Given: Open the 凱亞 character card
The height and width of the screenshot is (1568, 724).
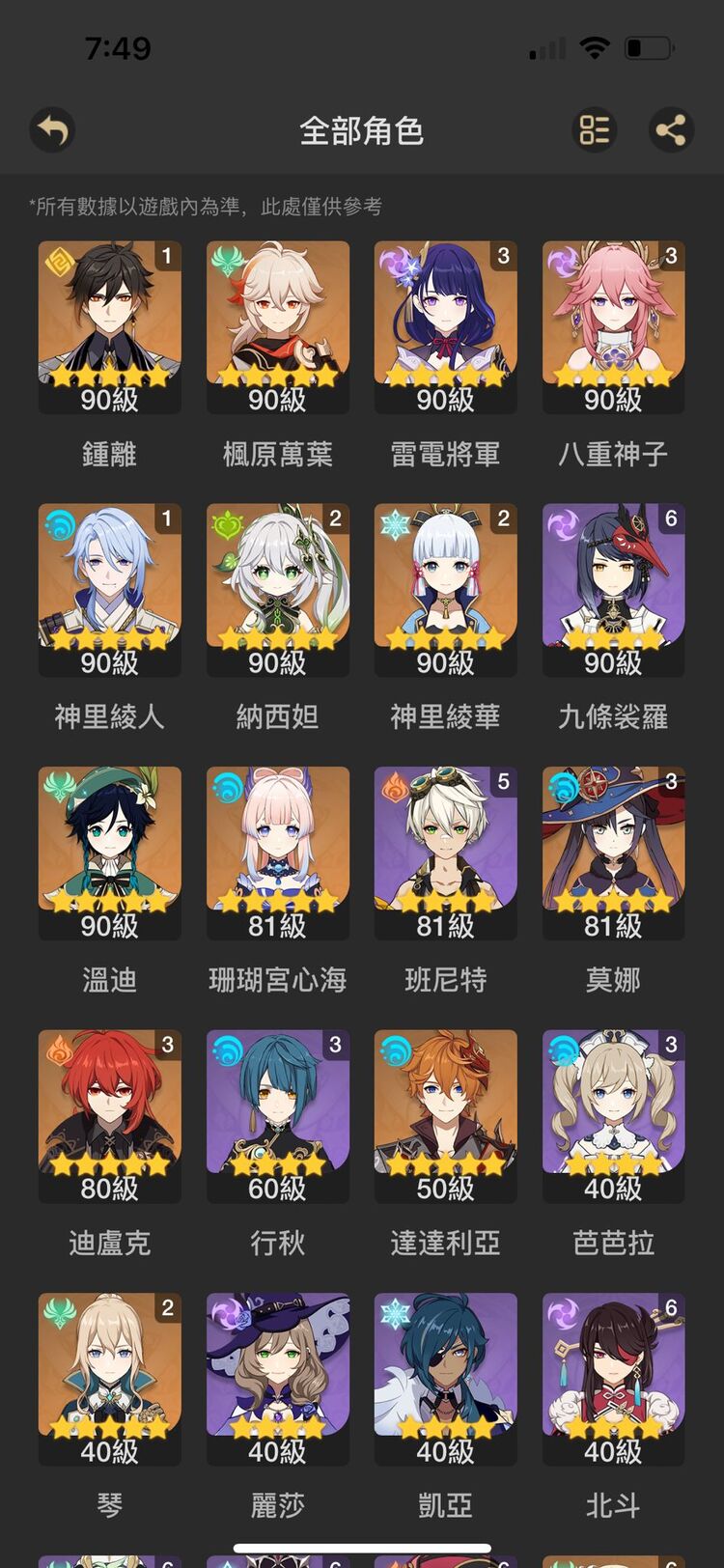Looking at the screenshot, I should (445, 1379).
